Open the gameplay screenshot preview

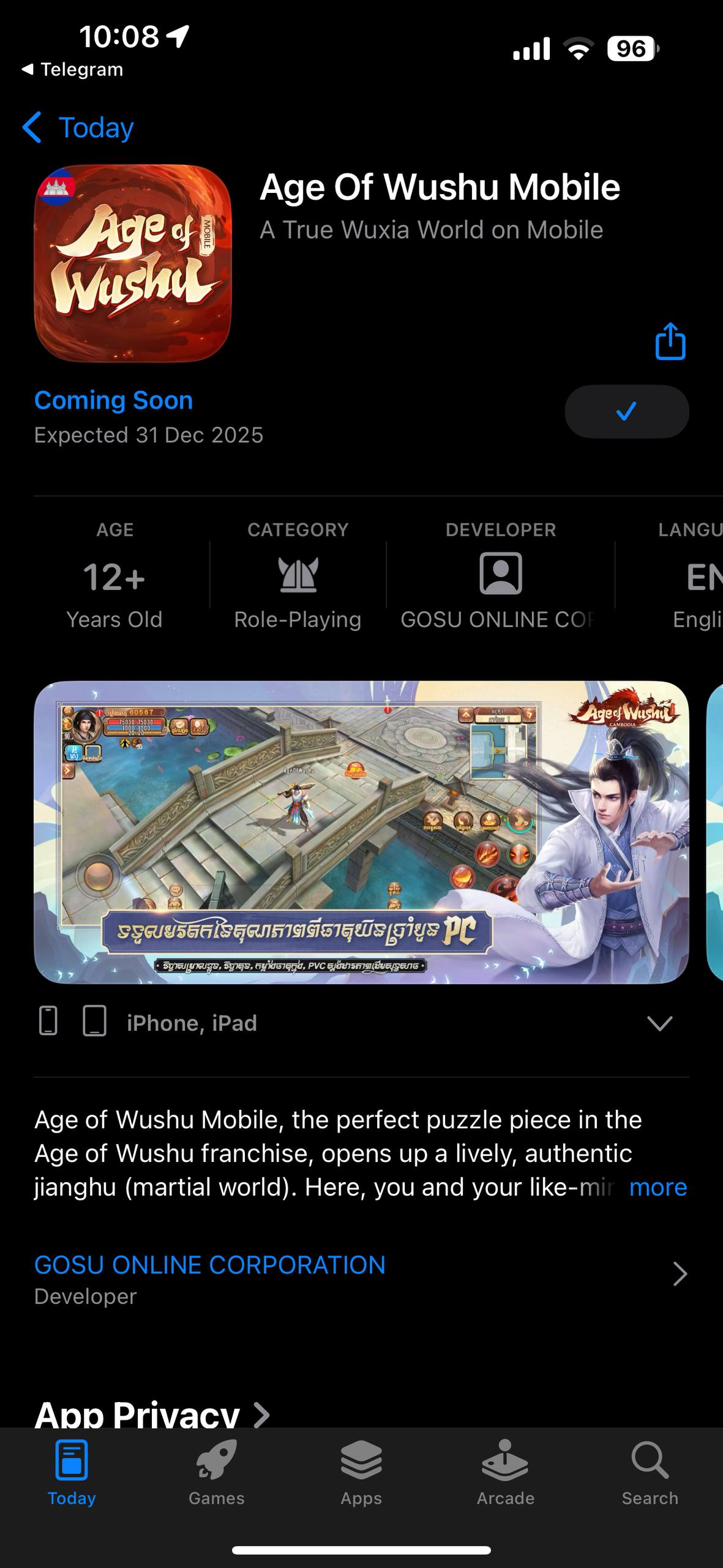361,832
